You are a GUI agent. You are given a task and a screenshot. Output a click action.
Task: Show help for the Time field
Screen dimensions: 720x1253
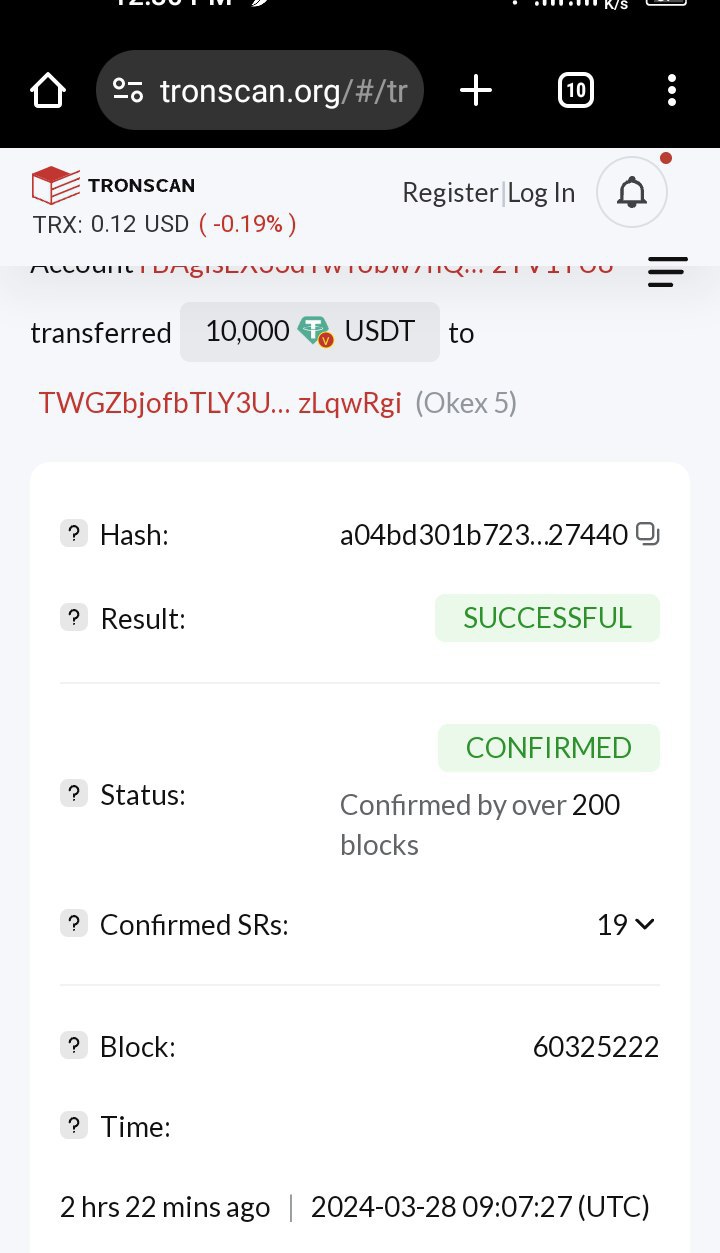pyautogui.click(x=74, y=1127)
